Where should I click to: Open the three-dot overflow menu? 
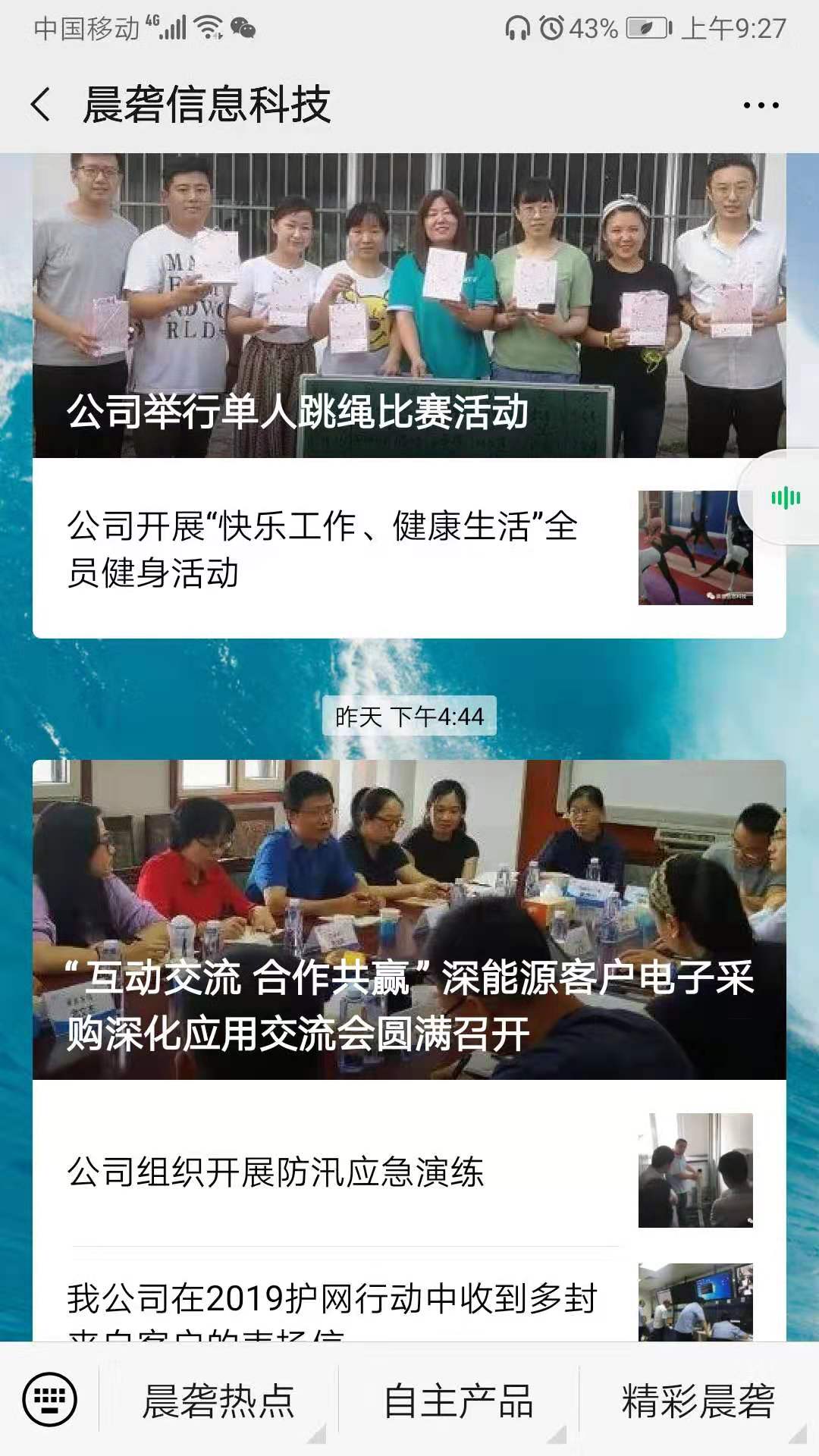[761, 105]
